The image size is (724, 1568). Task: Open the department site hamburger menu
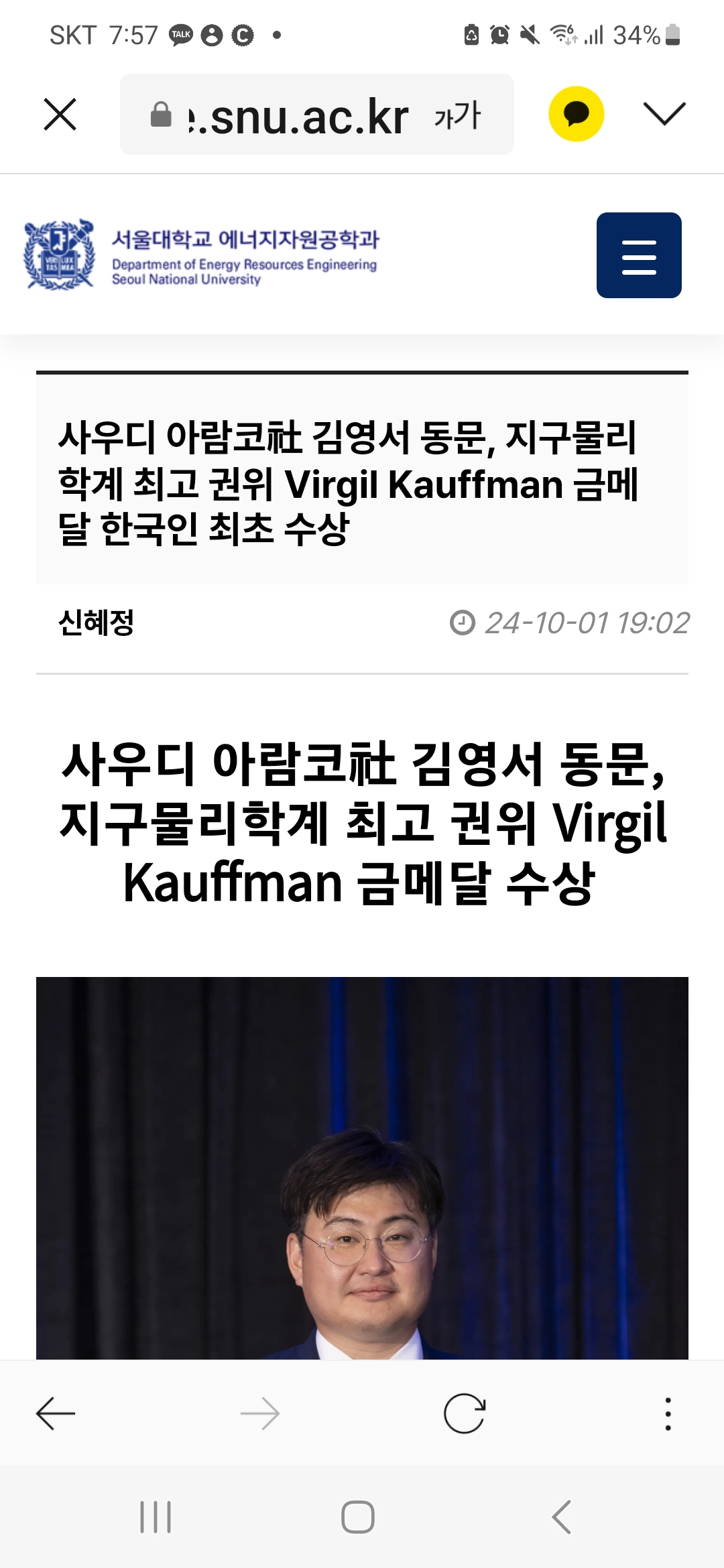638,255
